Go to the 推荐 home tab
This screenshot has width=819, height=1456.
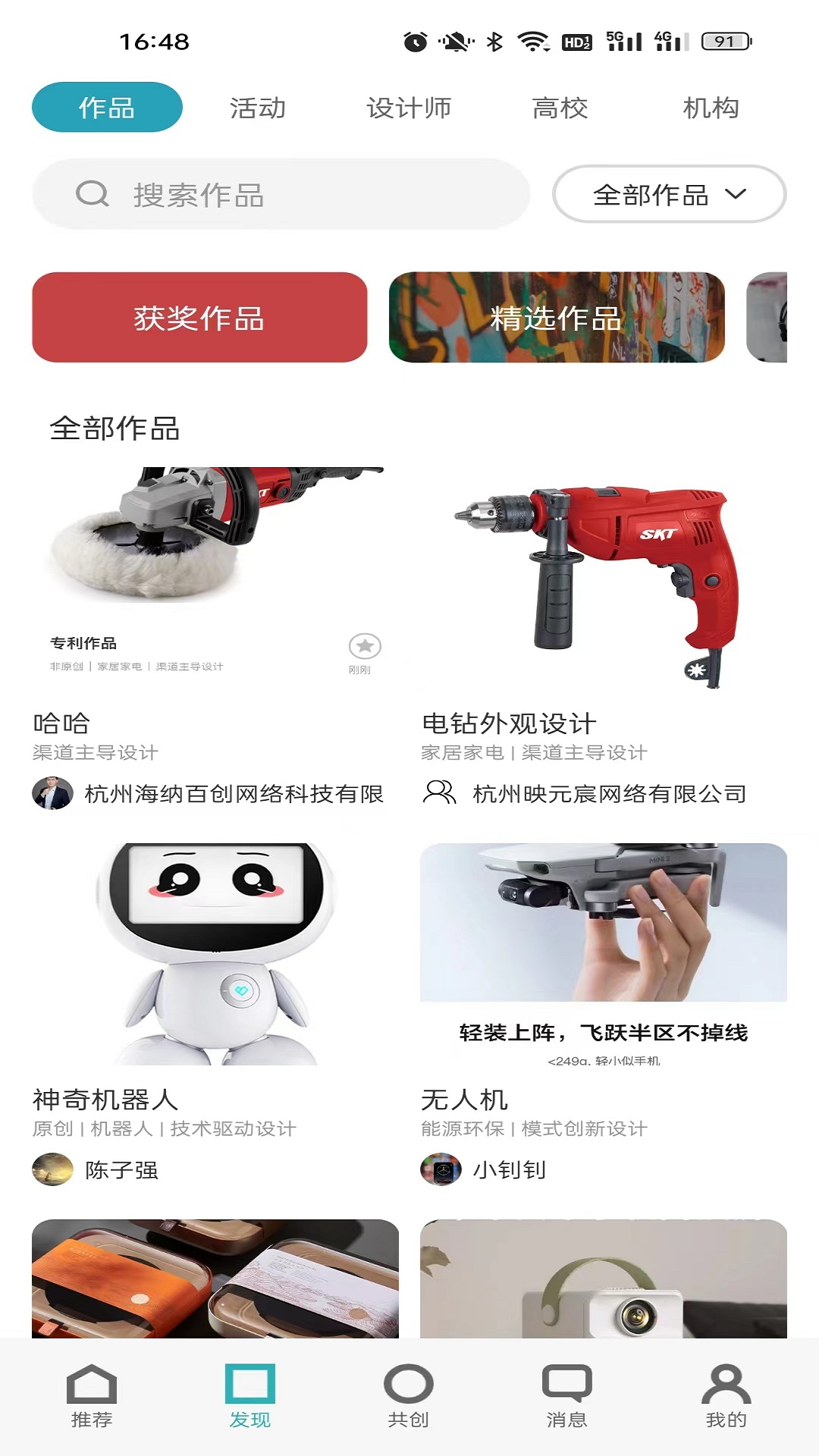click(x=92, y=1397)
